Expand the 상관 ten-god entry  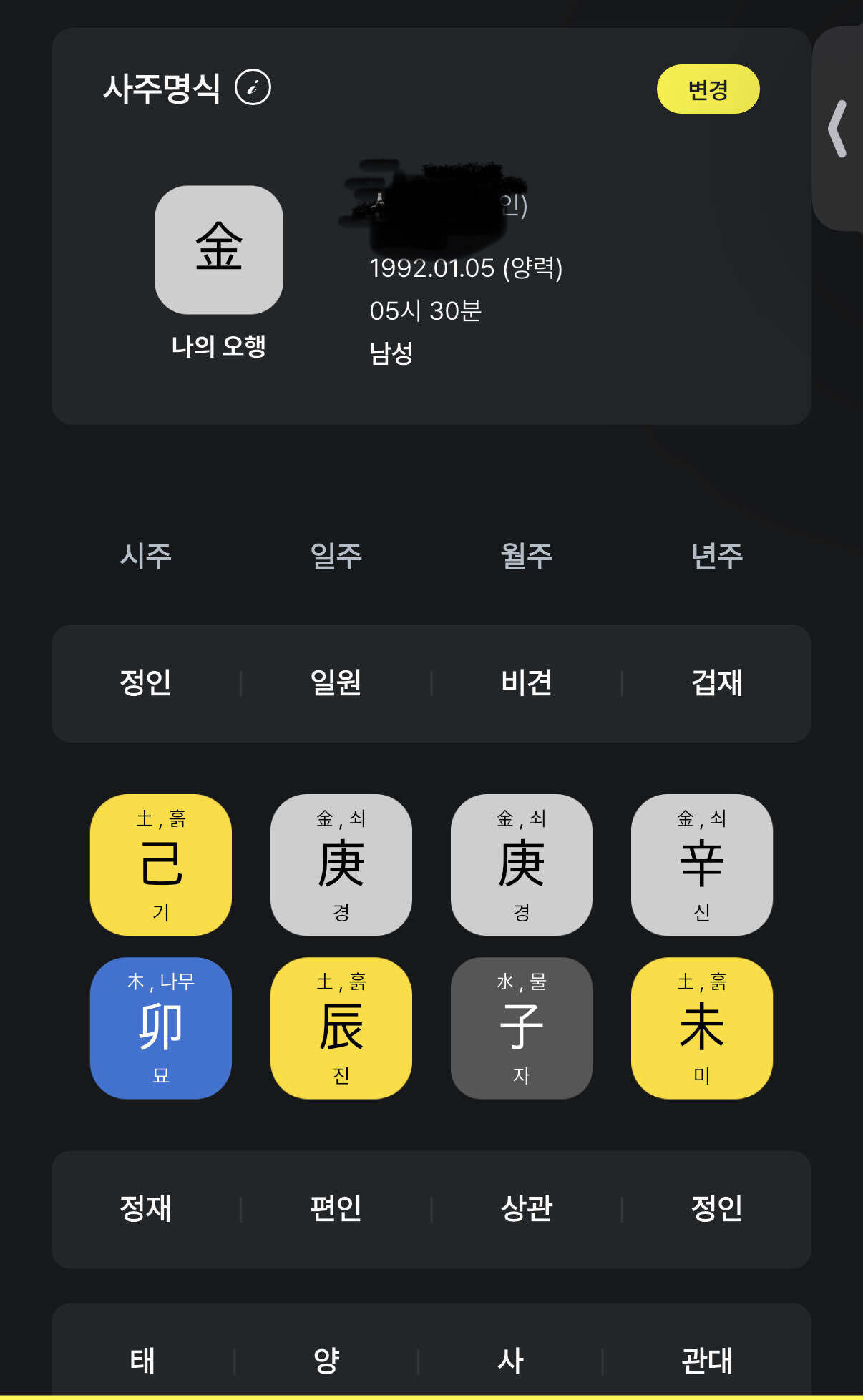pos(525,1208)
